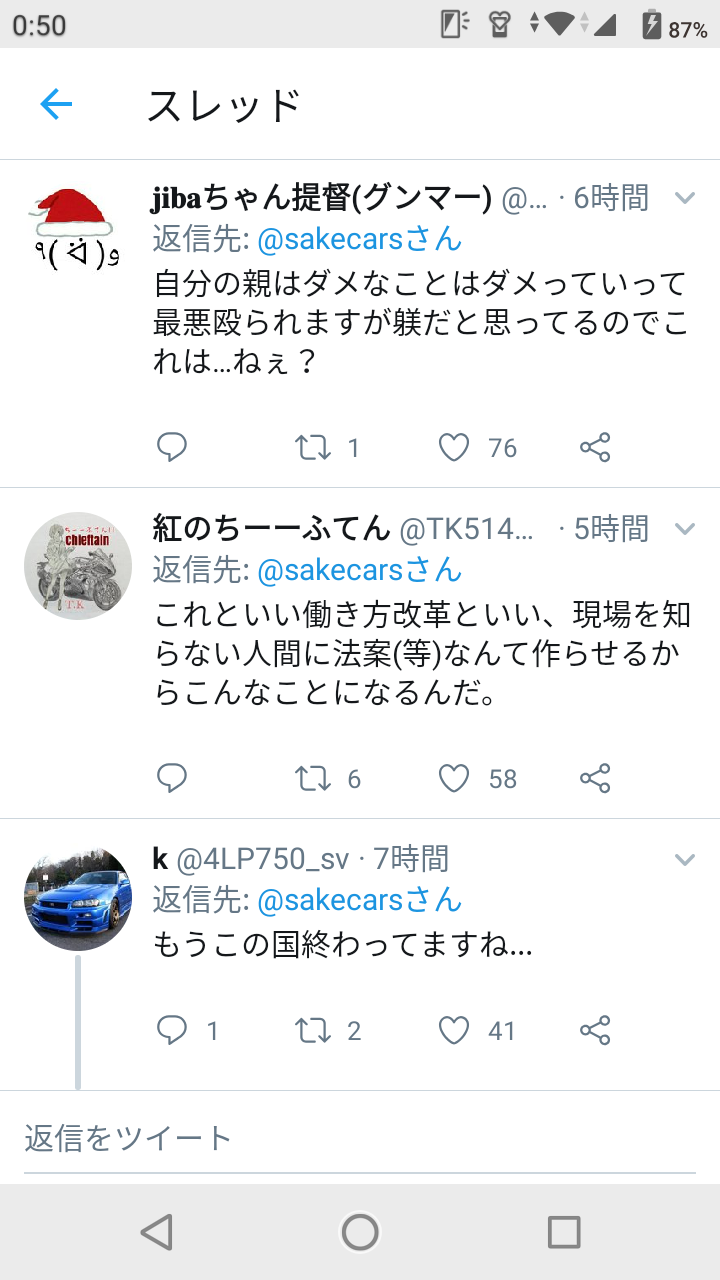View 紅のちーーふてん's profile picture
The width and height of the screenshot is (720, 1280).
click(x=78, y=566)
